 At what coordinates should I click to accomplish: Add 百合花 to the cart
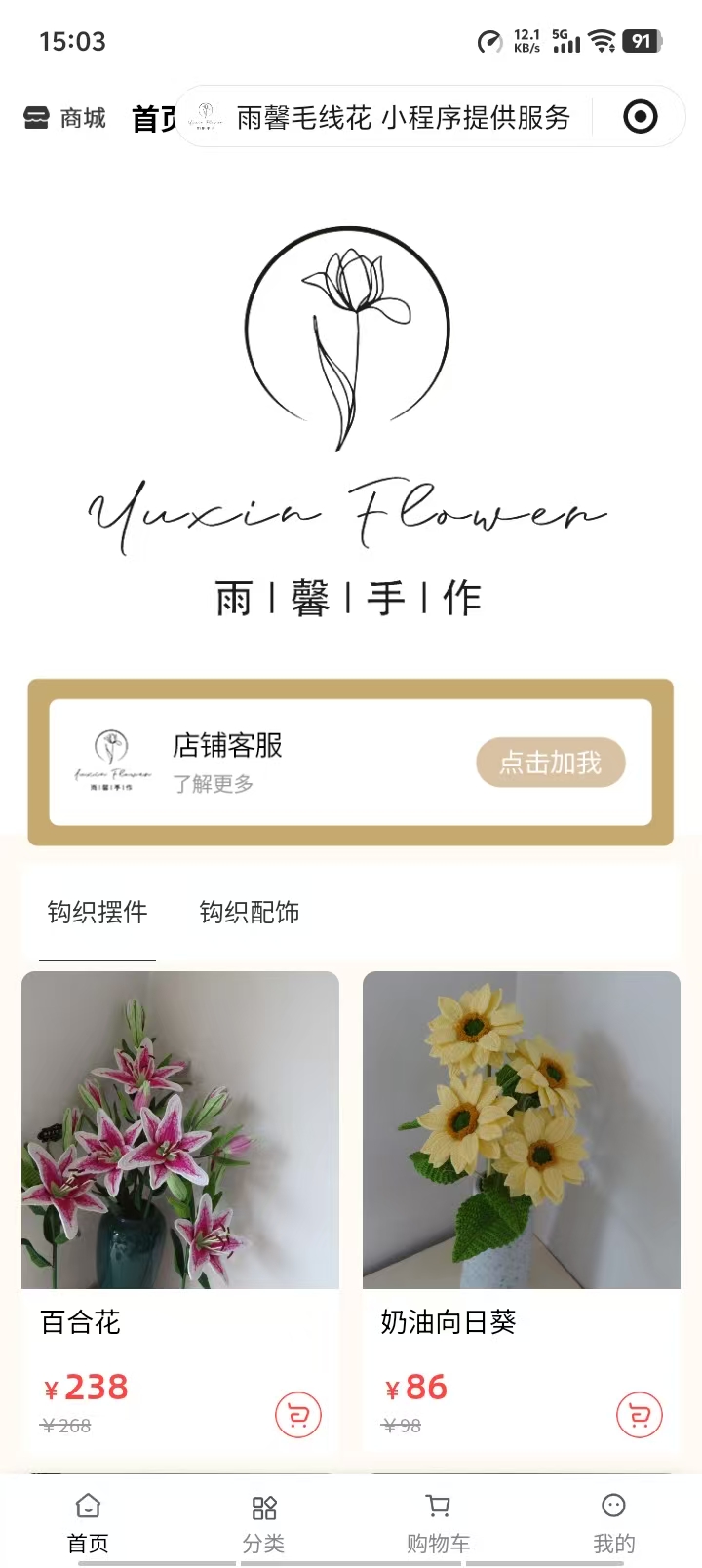298,1415
